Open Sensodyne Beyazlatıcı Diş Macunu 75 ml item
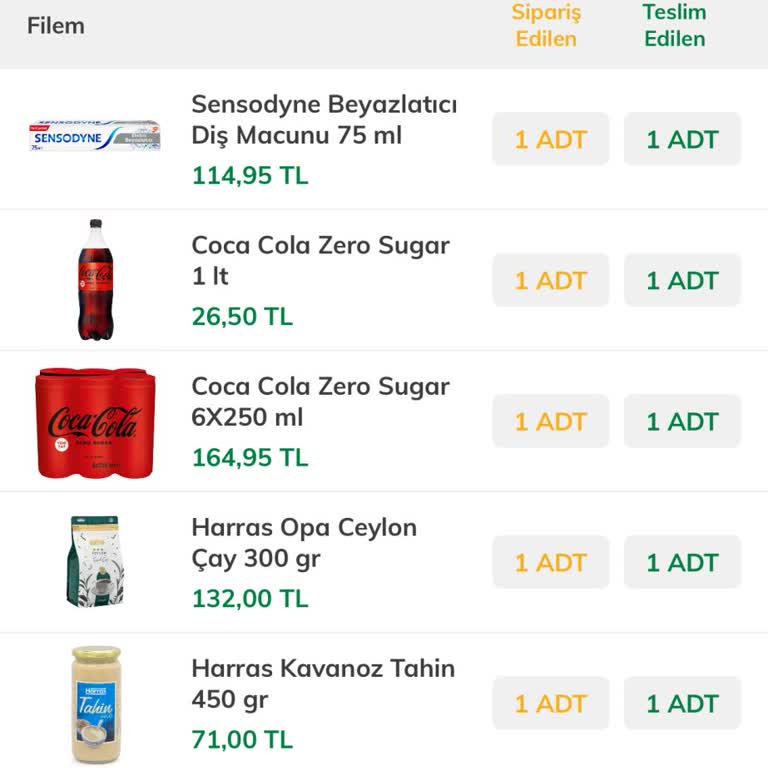 click(323, 120)
